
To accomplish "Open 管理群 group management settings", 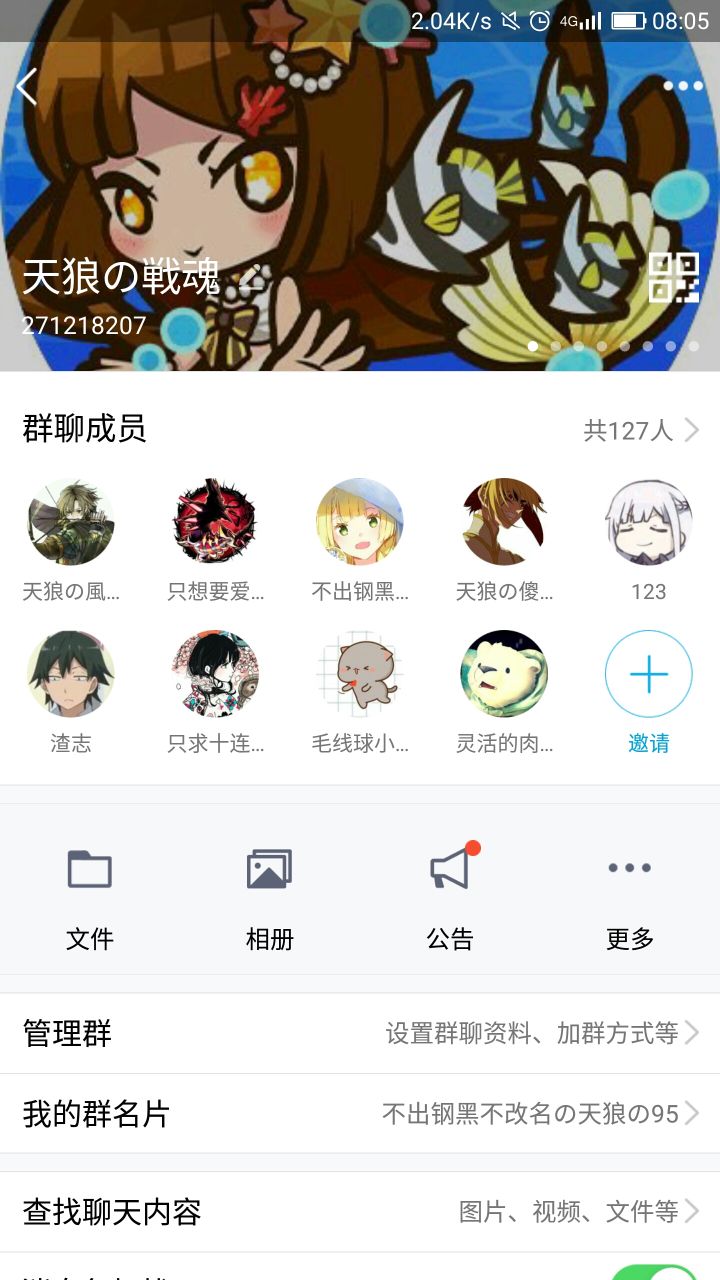I will coord(360,1034).
